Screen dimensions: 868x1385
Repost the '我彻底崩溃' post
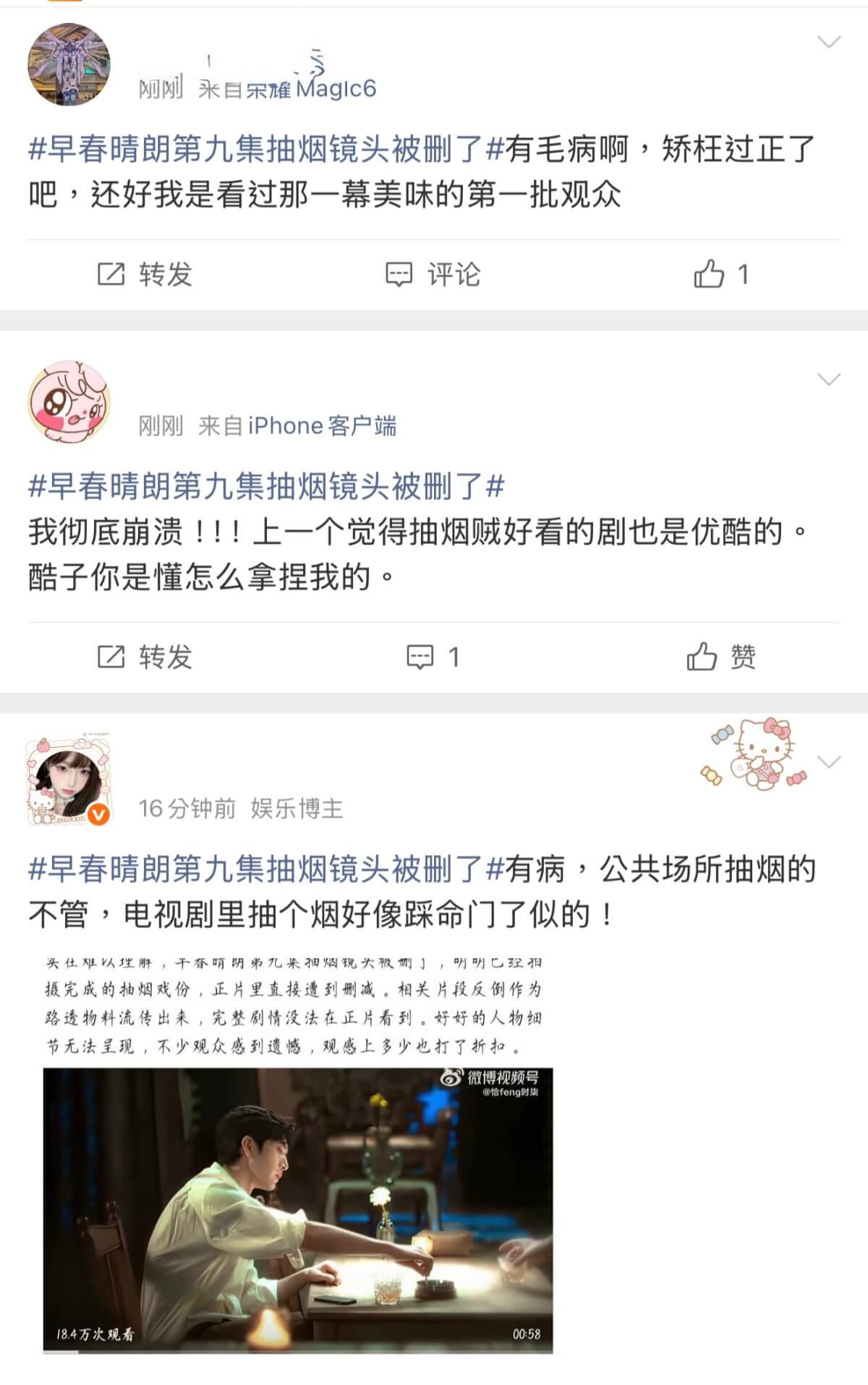[x=145, y=657]
